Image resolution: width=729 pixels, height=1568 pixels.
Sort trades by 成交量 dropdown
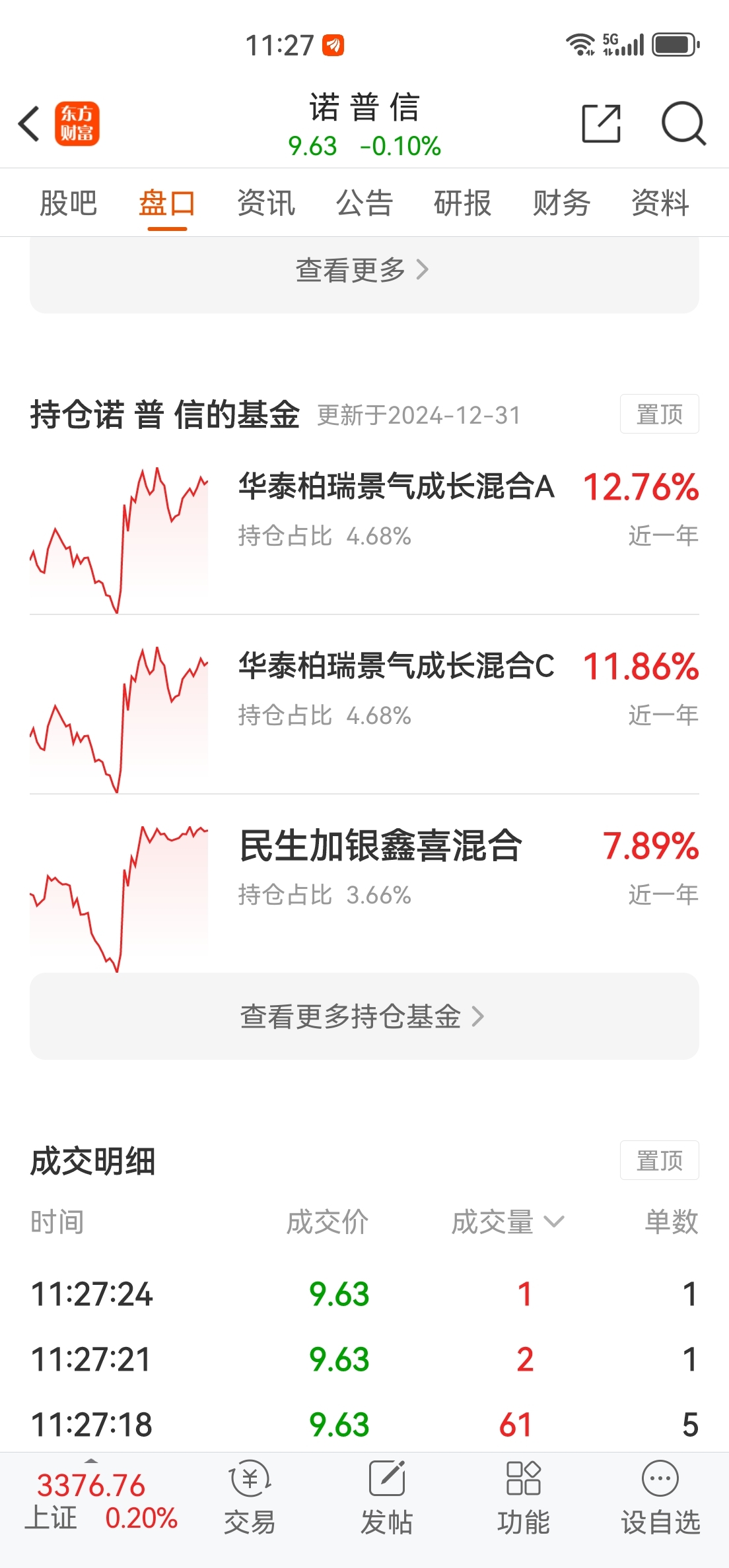pyautogui.click(x=507, y=1222)
